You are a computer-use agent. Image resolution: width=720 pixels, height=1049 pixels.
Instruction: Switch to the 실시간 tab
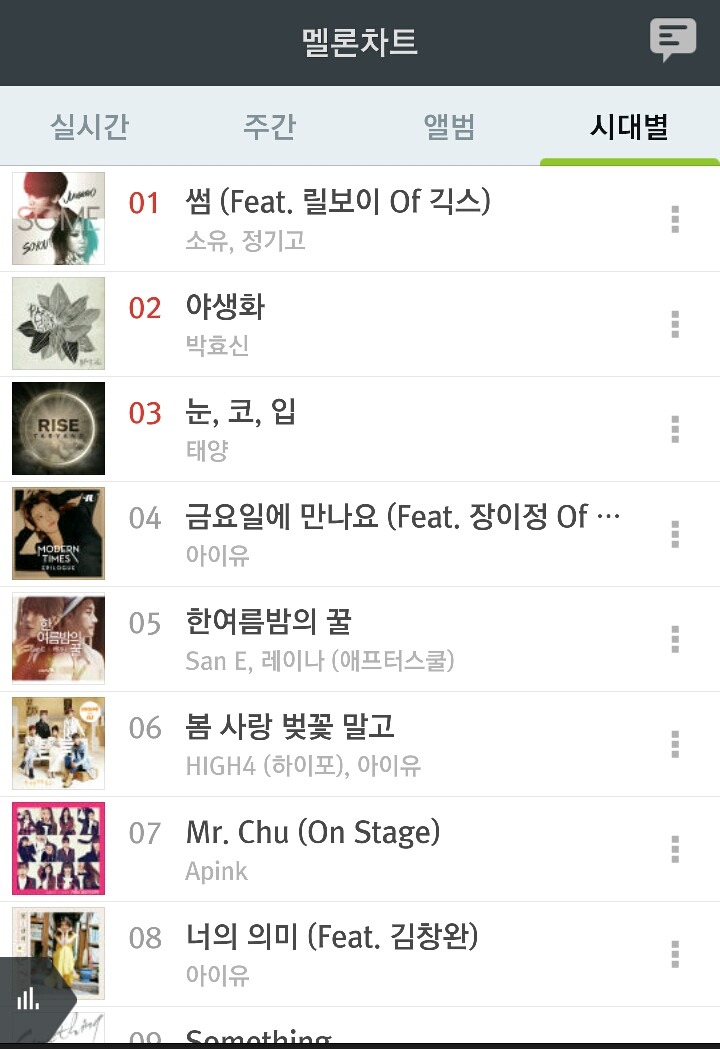[x=90, y=128]
